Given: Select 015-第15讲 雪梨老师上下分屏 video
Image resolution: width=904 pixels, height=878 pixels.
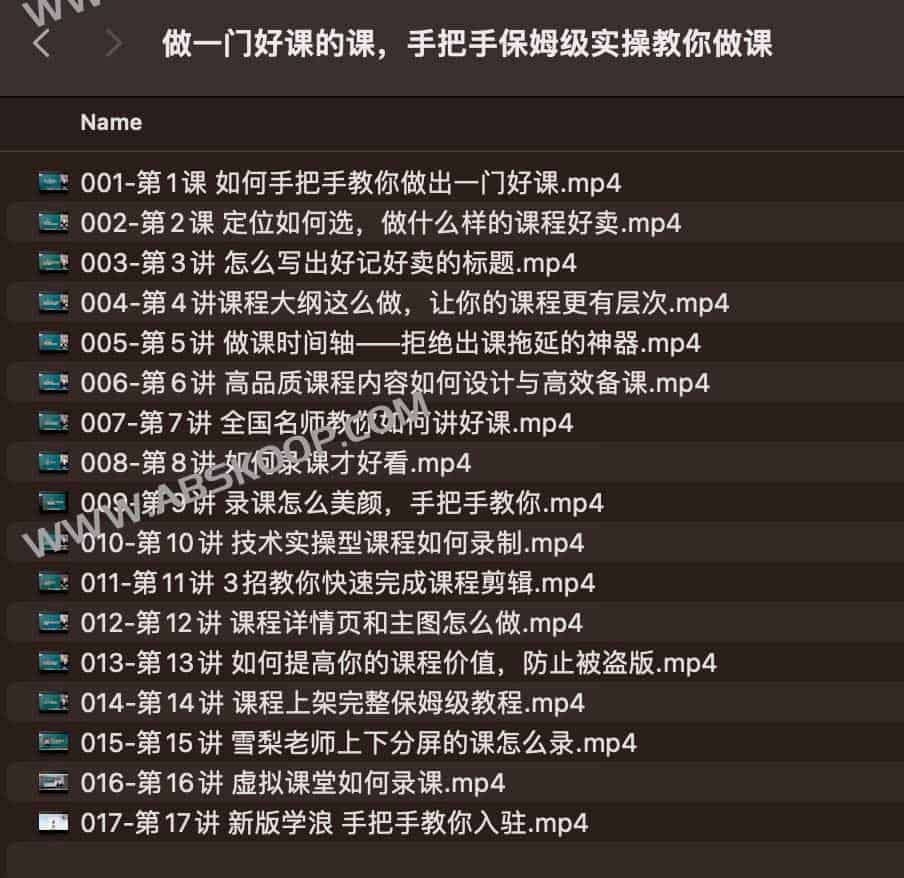Looking at the screenshot, I should coord(358,742).
